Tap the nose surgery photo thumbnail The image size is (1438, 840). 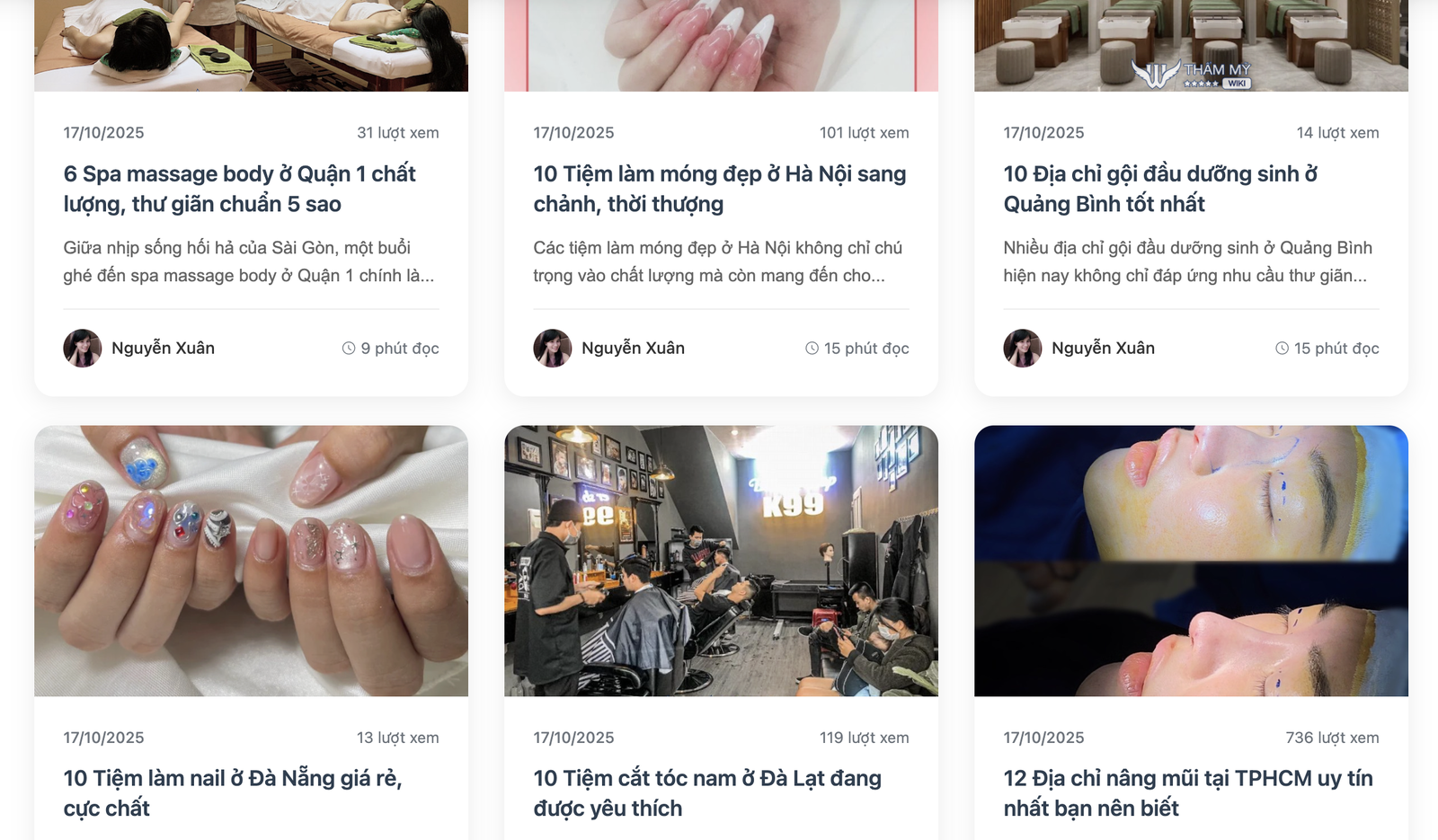click(x=1191, y=561)
